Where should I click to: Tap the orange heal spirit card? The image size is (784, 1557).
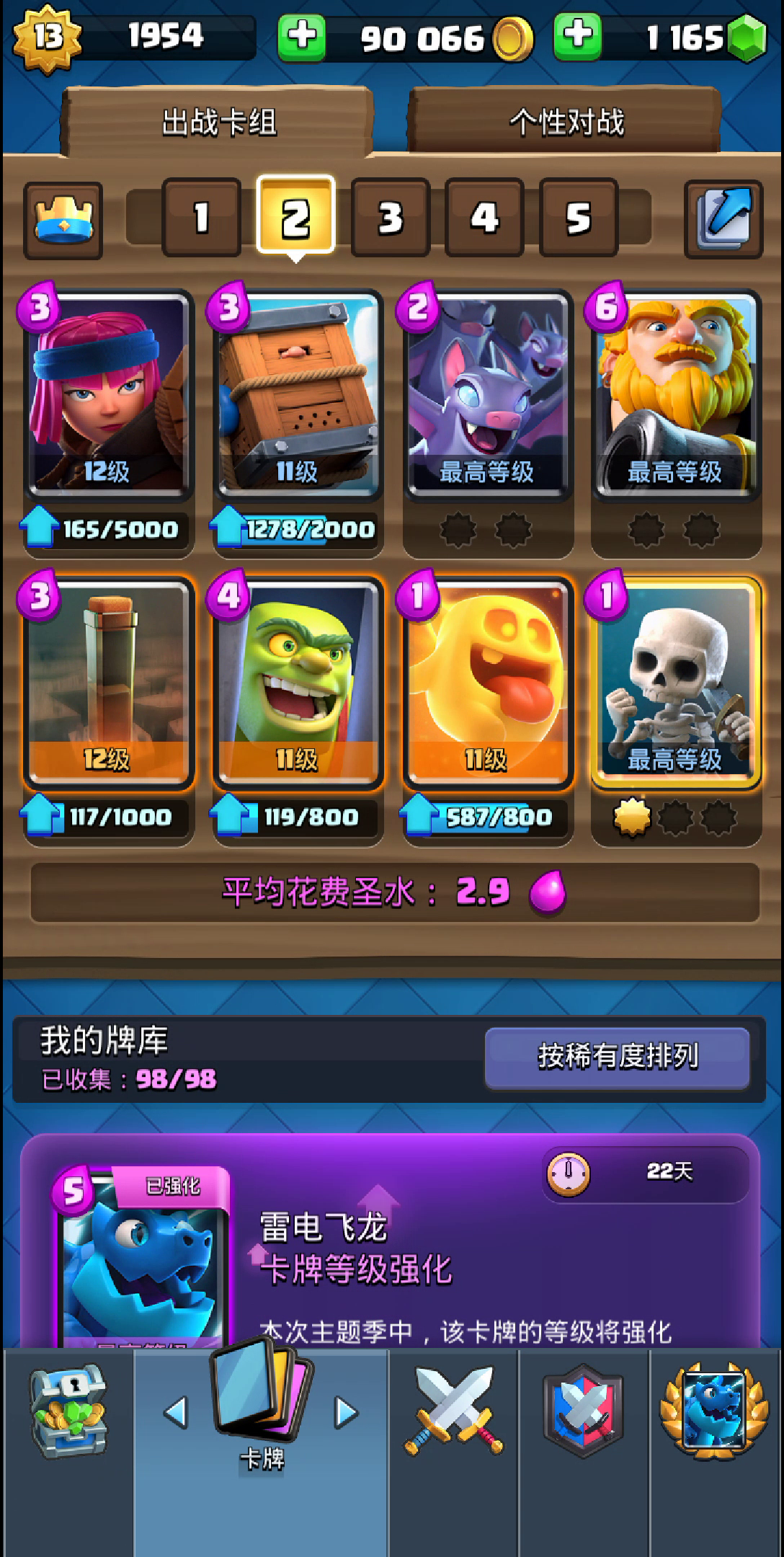click(x=487, y=681)
